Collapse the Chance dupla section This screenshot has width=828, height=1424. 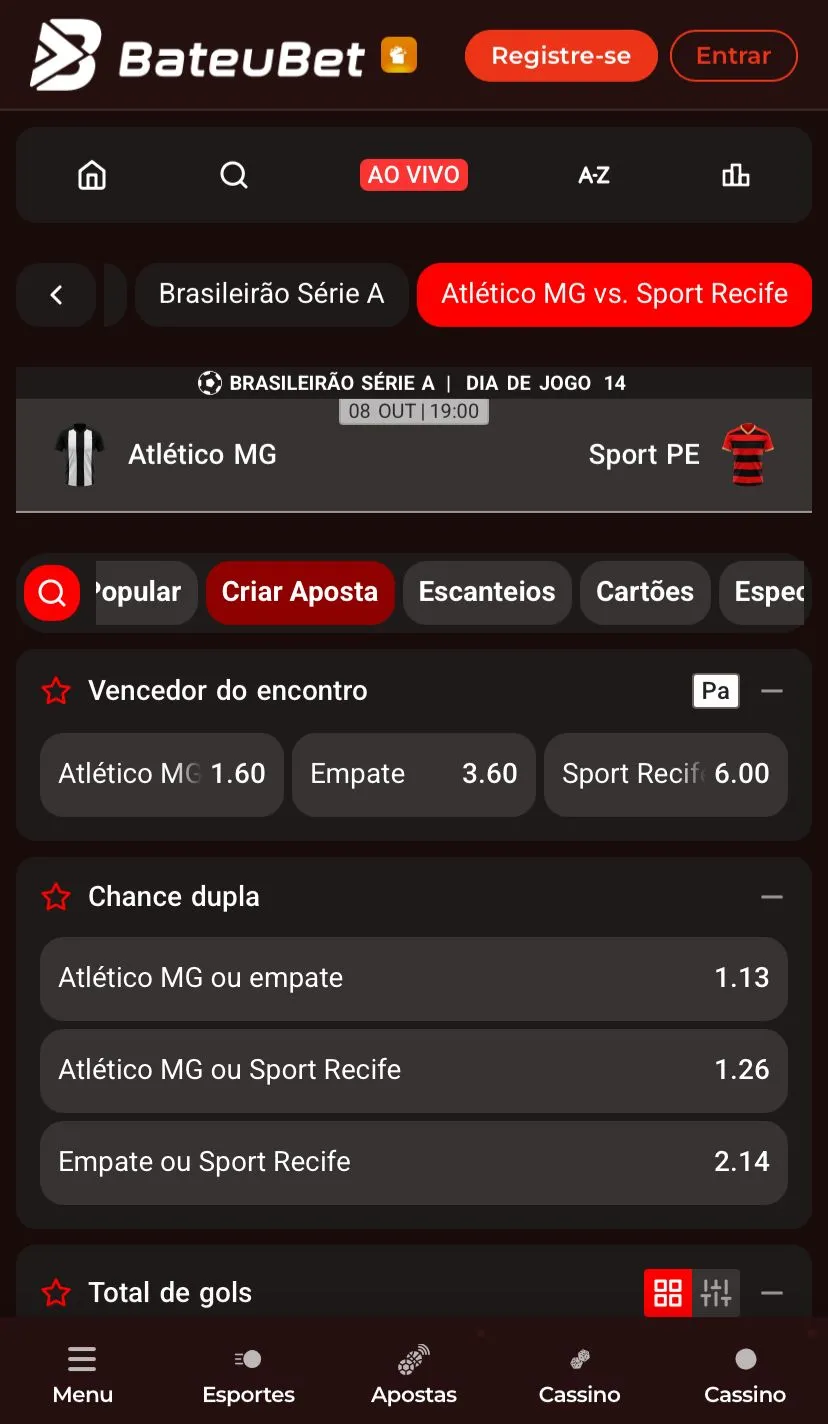(x=771, y=897)
